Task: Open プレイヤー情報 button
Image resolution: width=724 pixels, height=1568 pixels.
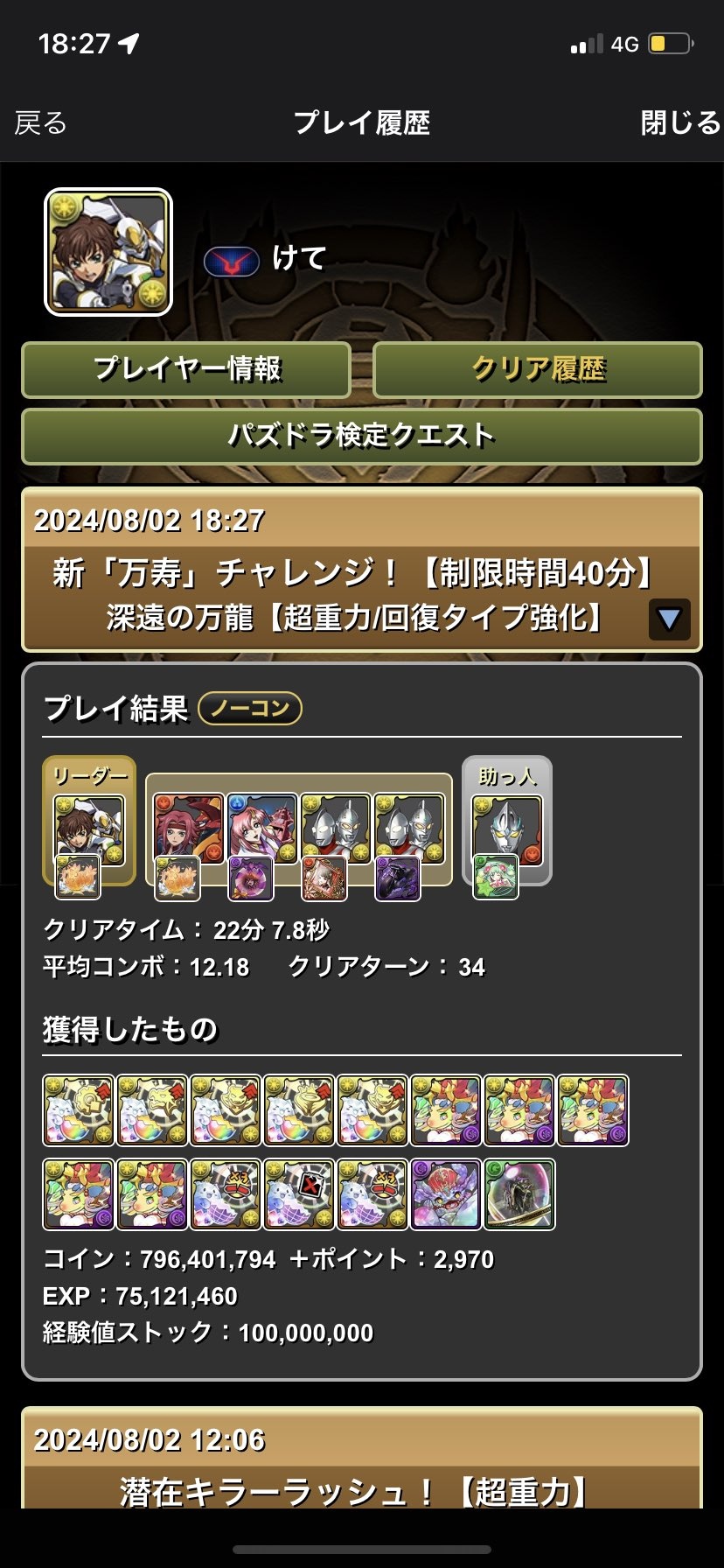Action: click(186, 369)
